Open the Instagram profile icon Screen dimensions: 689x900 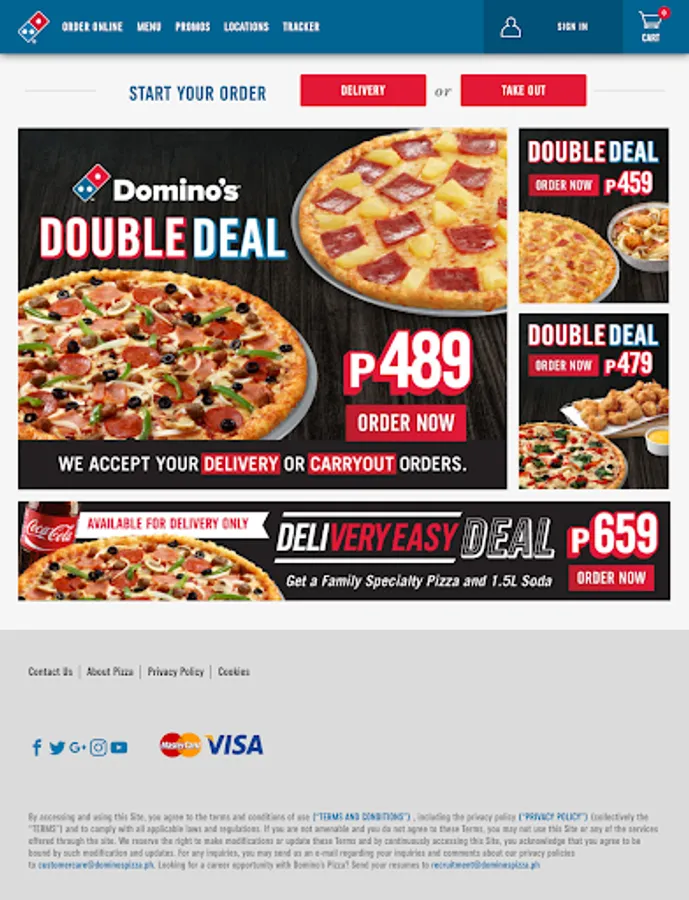coord(98,747)
